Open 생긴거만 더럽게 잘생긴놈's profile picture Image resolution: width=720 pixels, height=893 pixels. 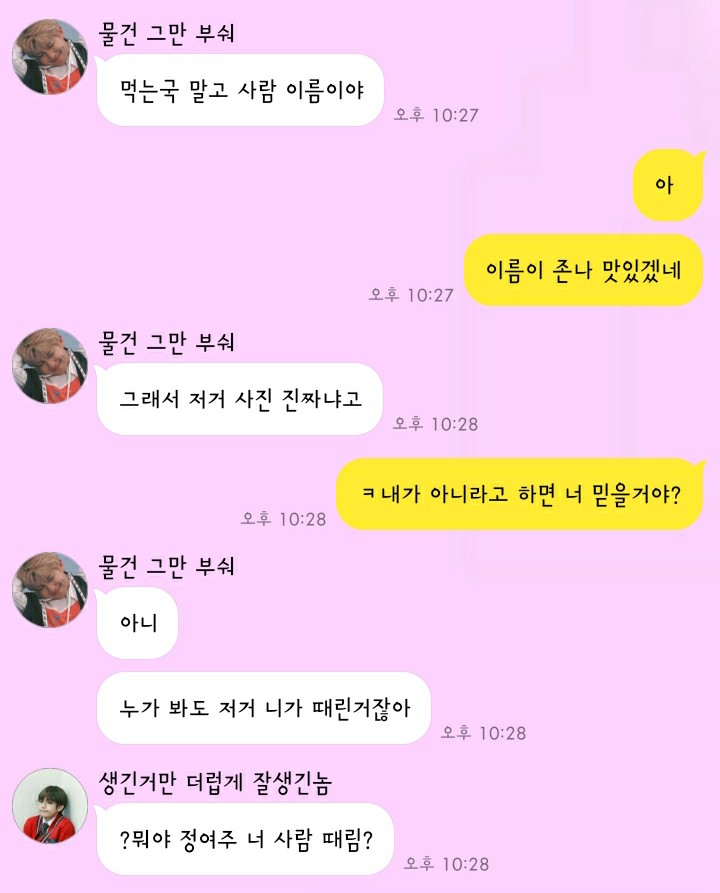click(x=49, y=807)
